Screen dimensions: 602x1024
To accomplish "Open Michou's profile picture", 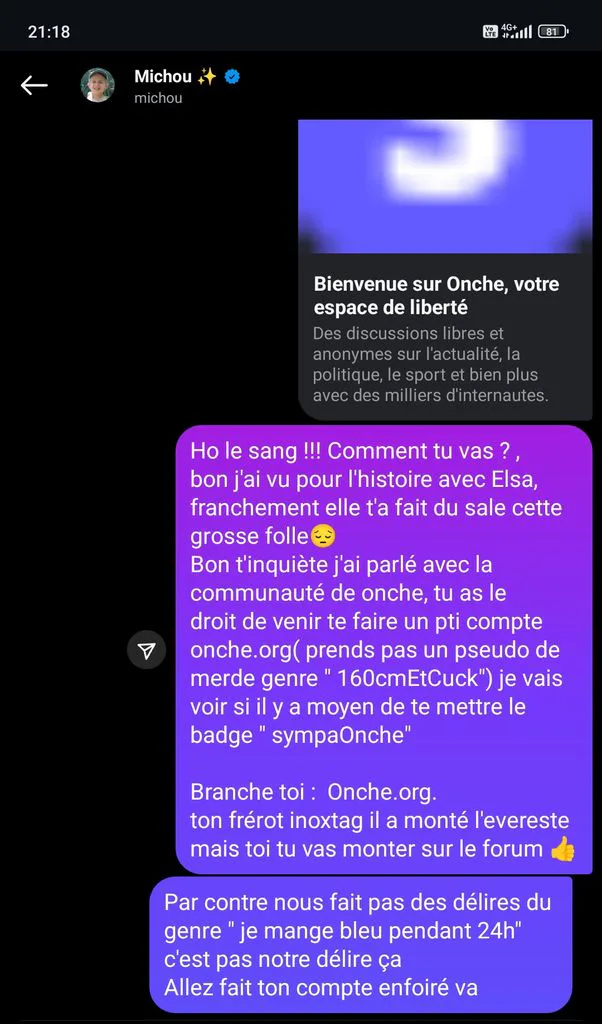I will [97, 85].
